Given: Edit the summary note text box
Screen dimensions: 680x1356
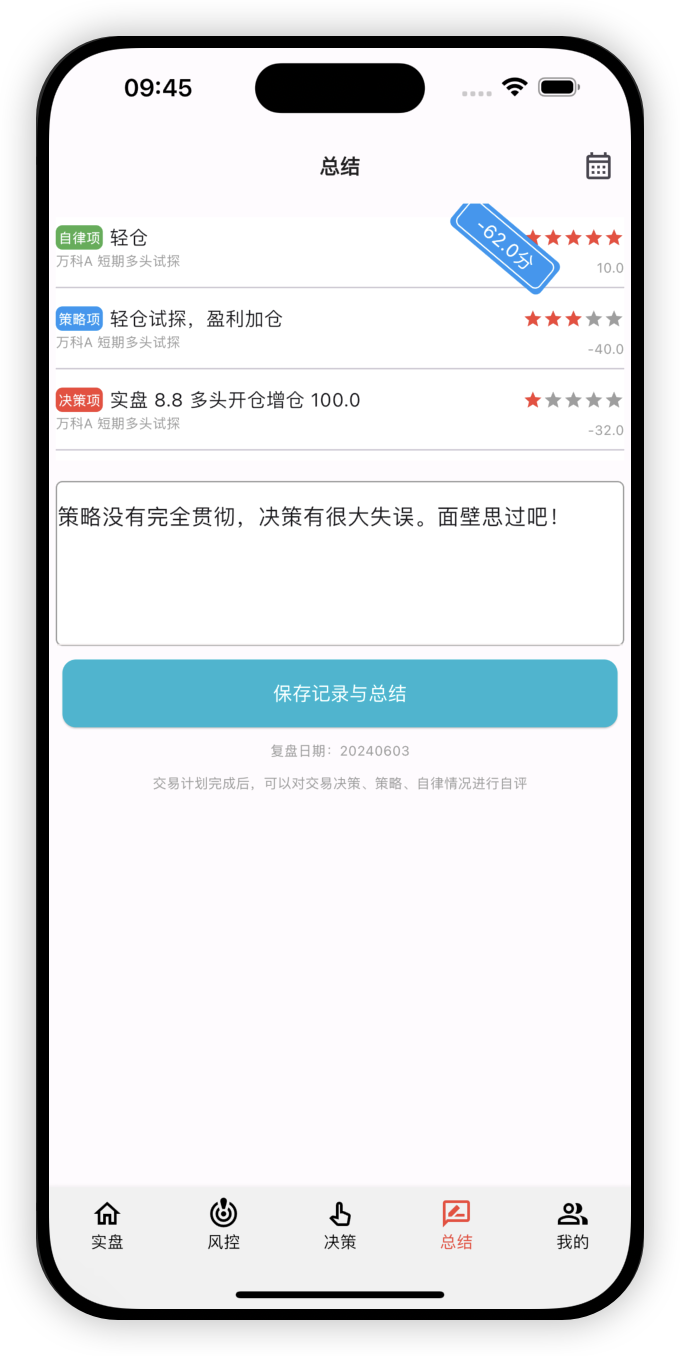Looking at the screenshot, I should click(340, 563).
